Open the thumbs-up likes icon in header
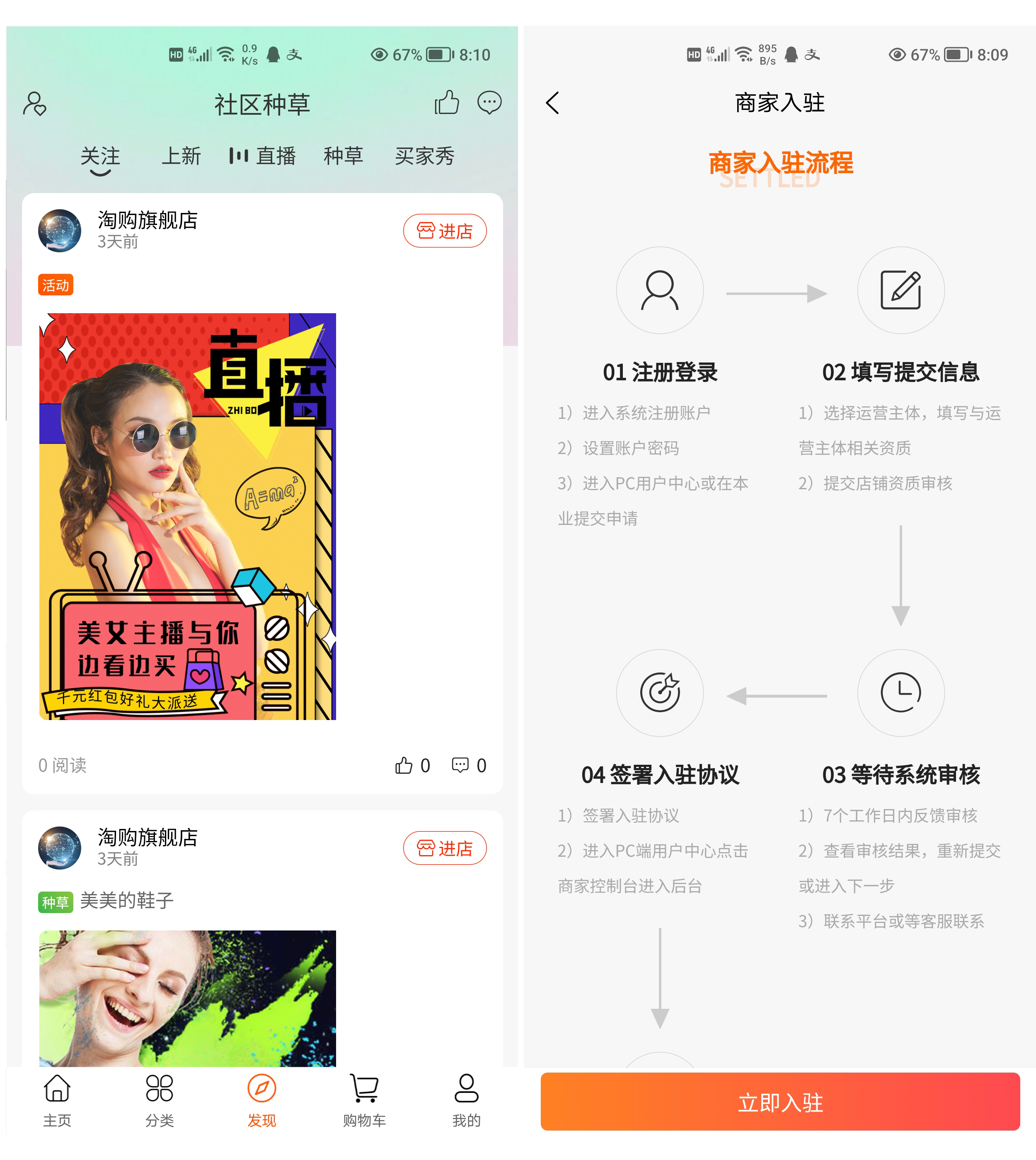The height and width of the screenshot is (1160, 1036). pos(447,103)
